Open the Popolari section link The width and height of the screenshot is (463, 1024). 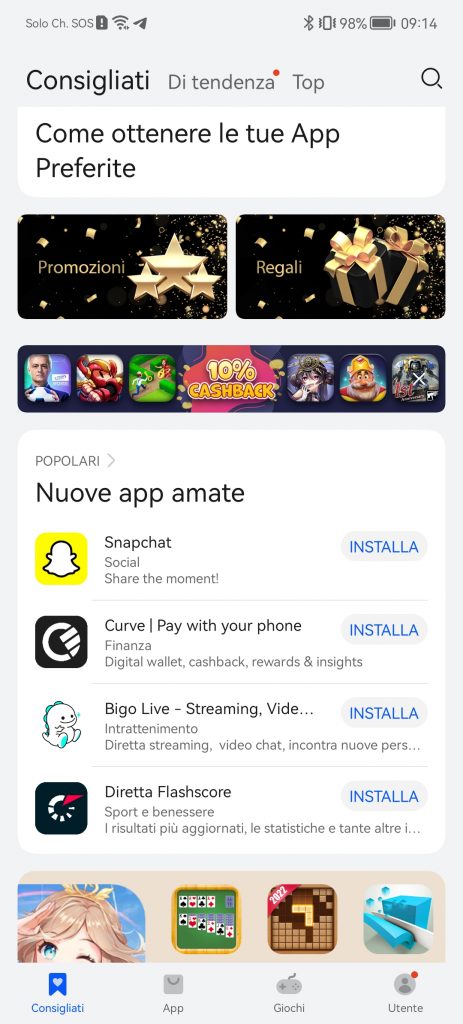click(75, 461)
